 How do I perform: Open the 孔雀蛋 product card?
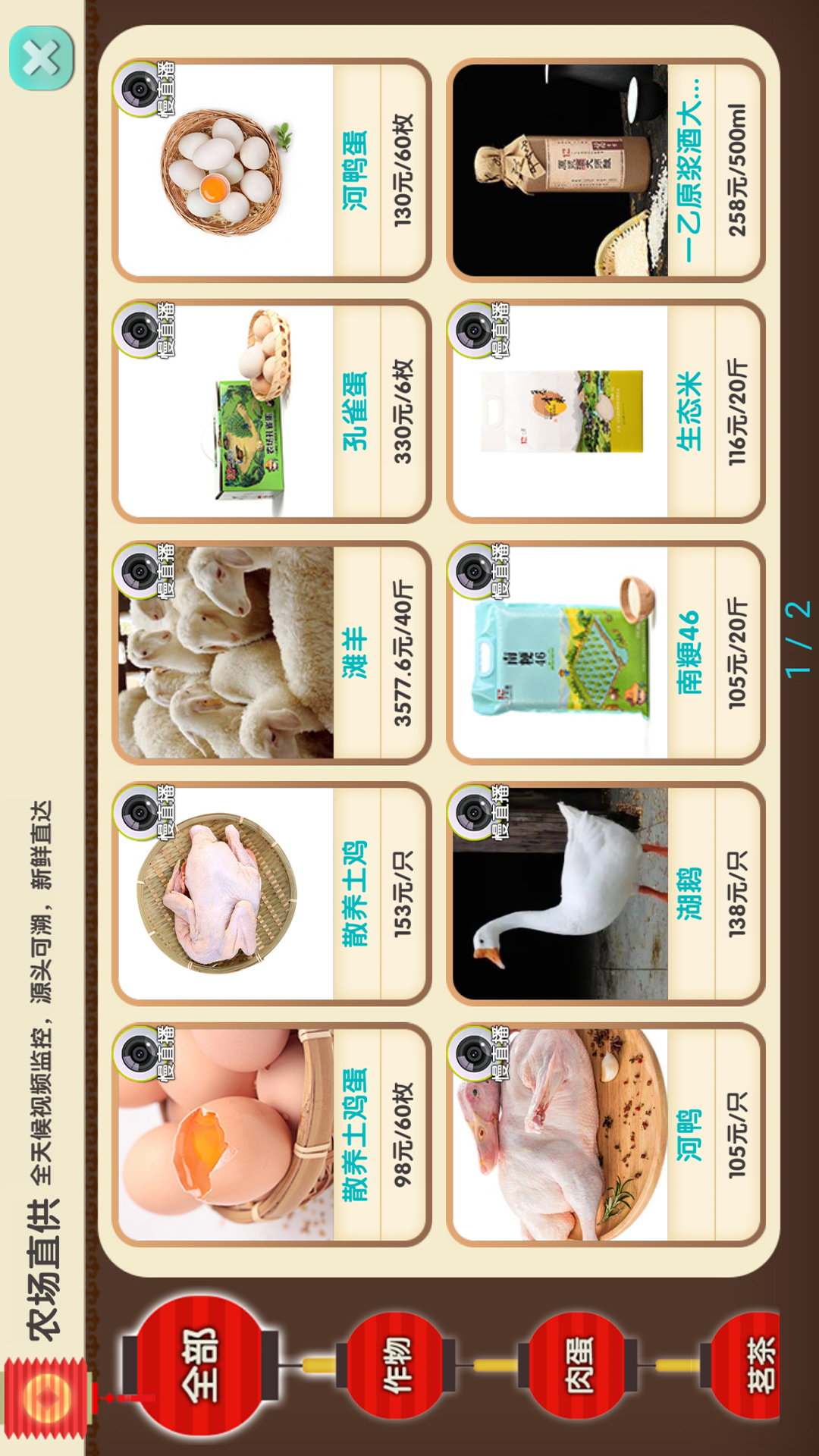pyautogui.click(x=271, y=411)
